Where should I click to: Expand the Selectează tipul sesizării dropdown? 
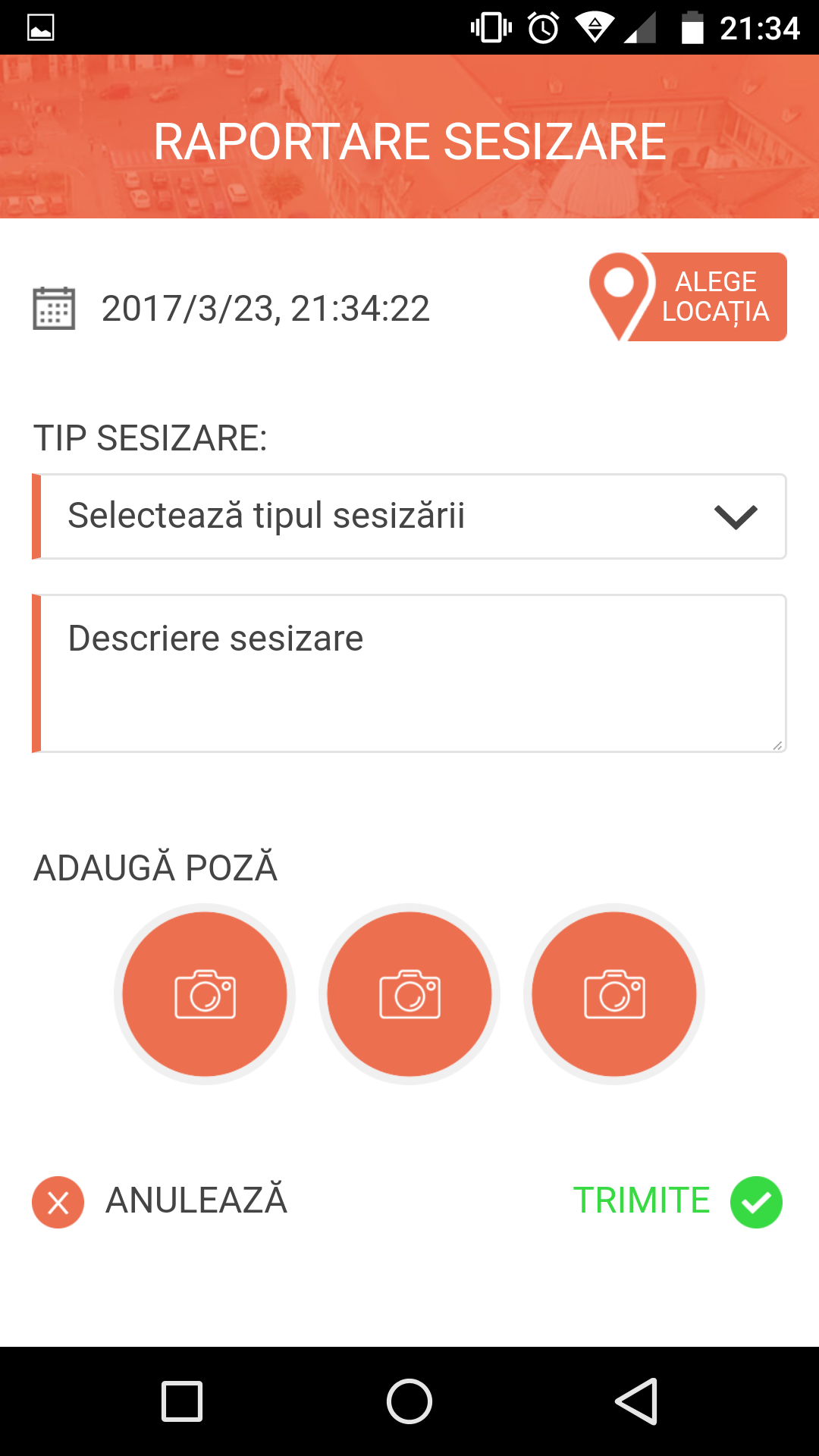click(x=409, y=516)
